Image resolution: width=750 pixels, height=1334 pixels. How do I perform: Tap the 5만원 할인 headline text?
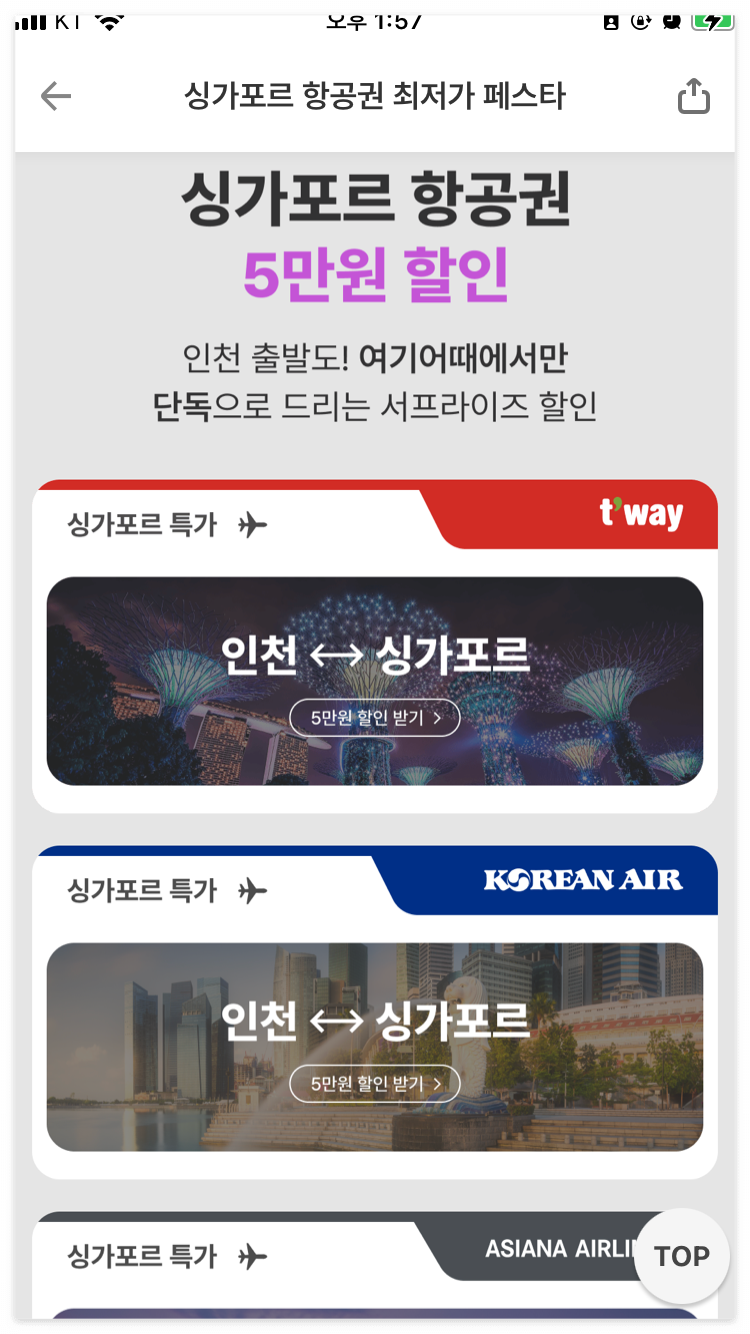pos(374,271)
